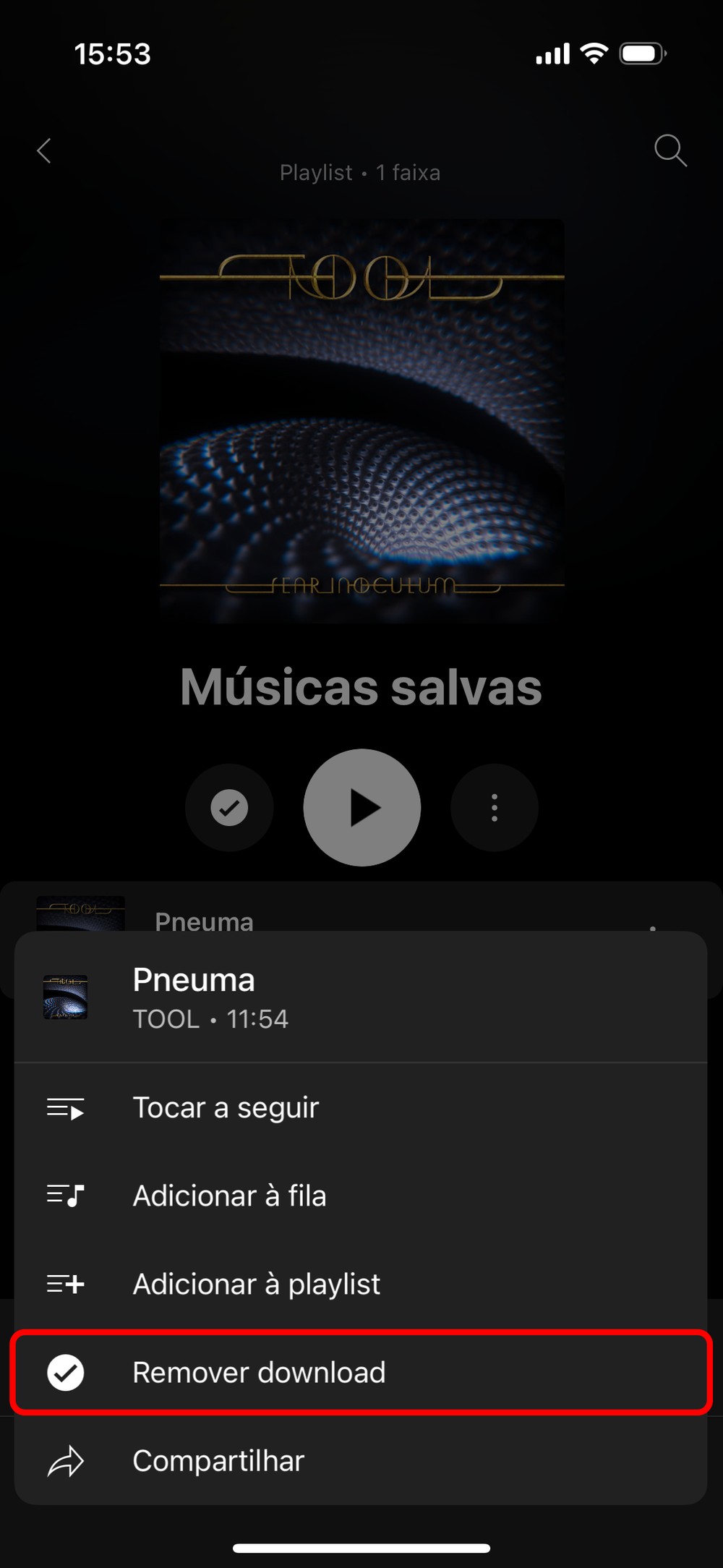Choose Adicionar à fila
723x1568 pixels.
(x=229, y=1196)
